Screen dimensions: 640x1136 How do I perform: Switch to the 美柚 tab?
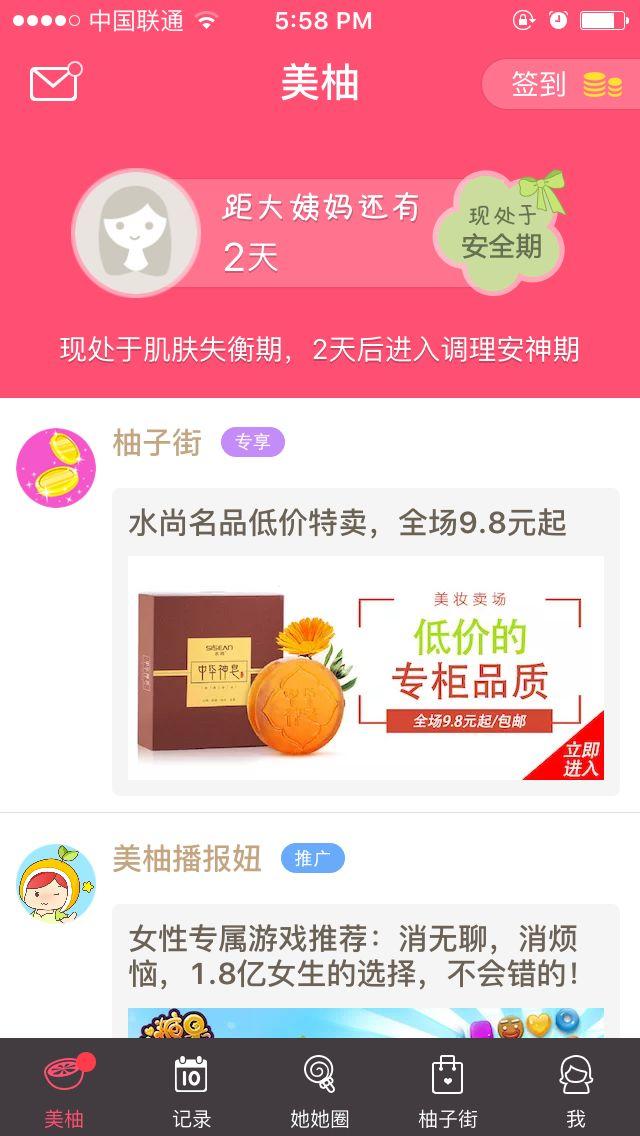(64, 1089)
